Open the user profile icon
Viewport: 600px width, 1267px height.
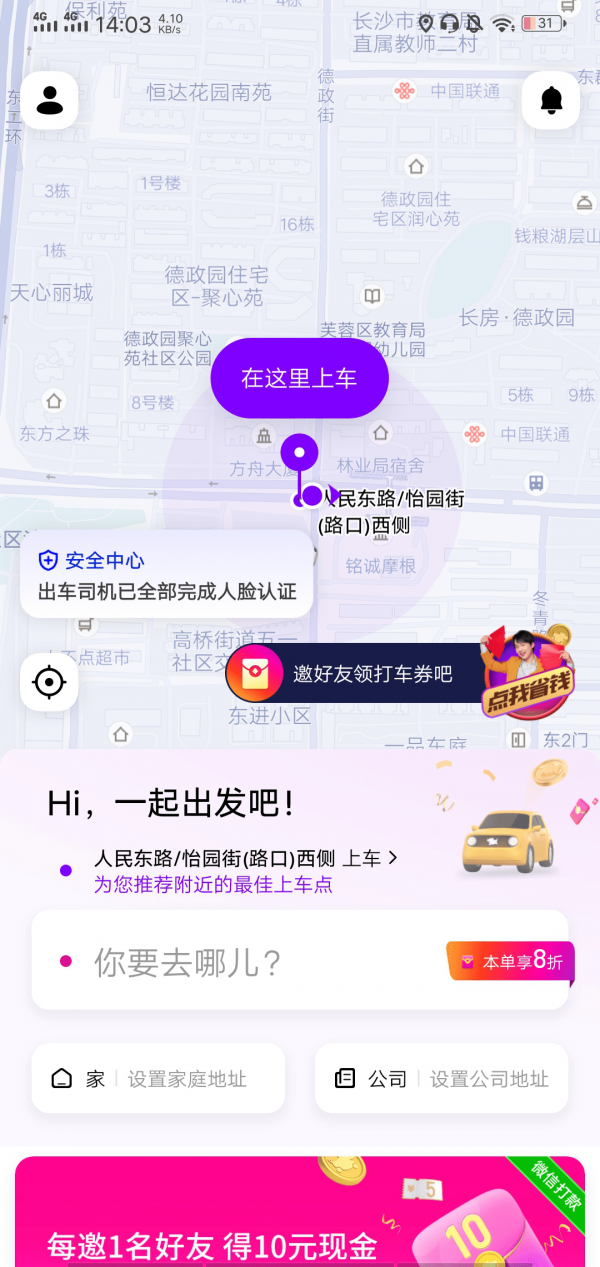[49, 100]
